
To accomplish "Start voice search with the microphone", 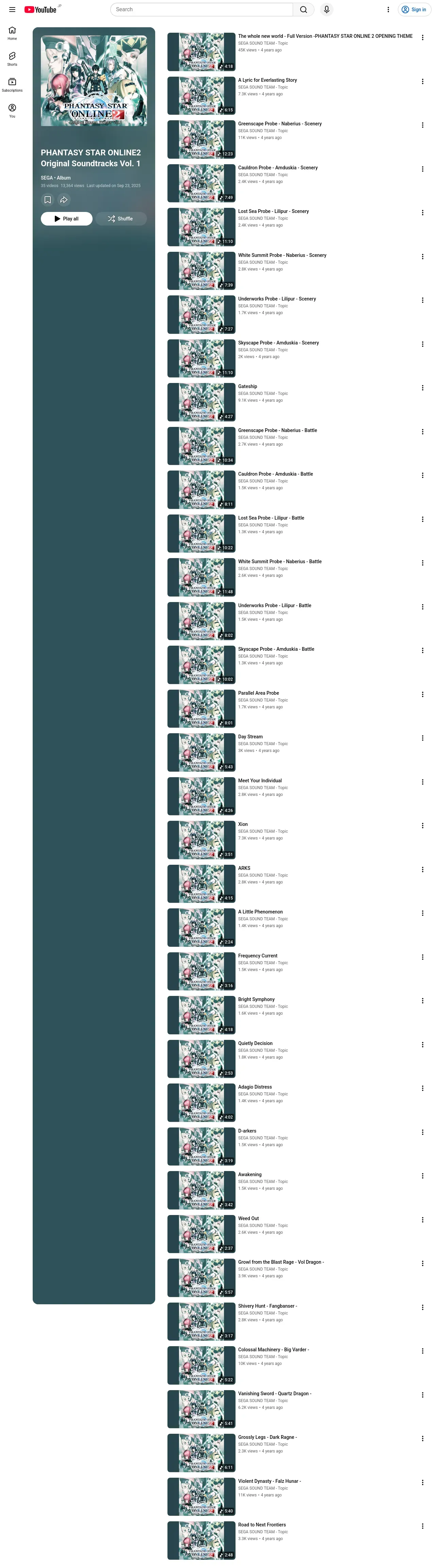I will coord(326,10).
